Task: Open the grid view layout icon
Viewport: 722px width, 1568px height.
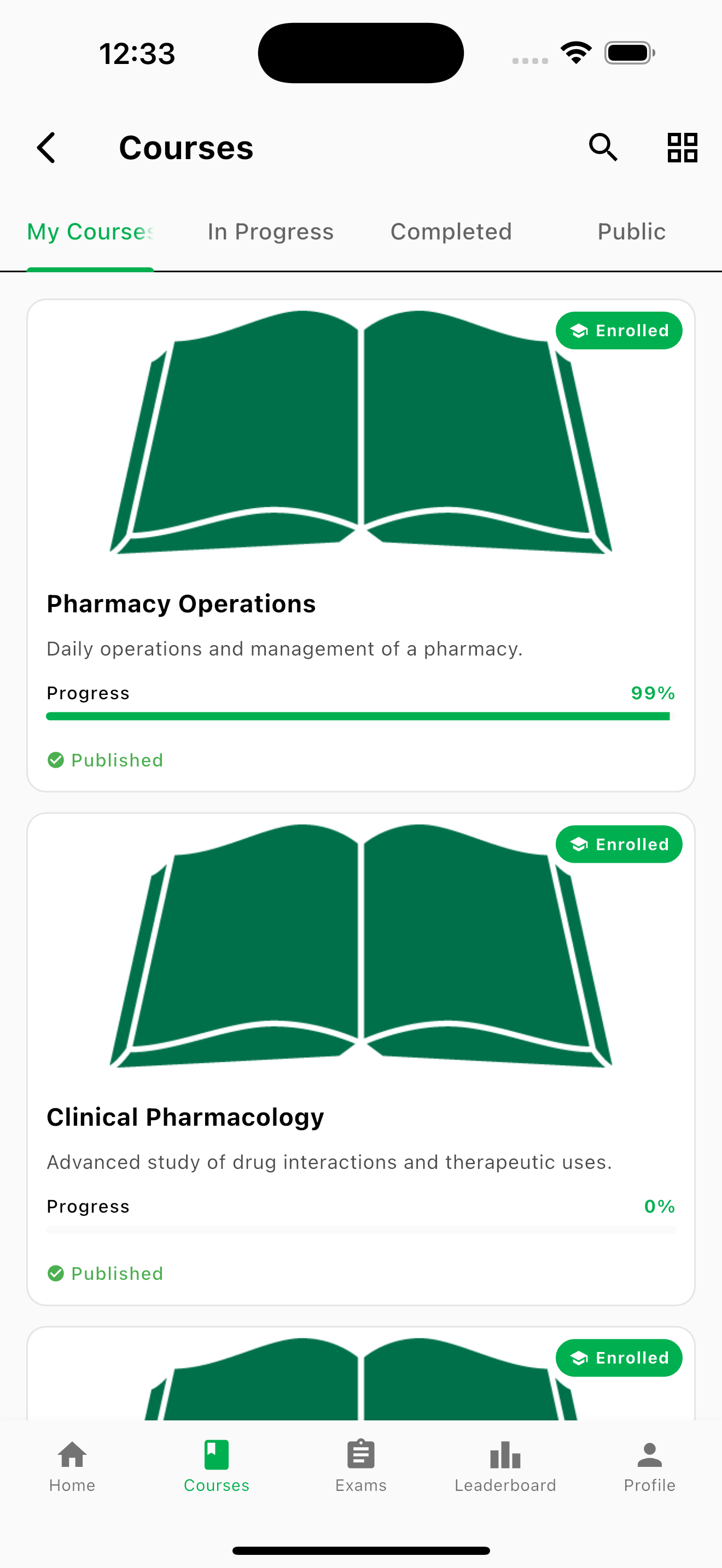Action: pos(681,147)
